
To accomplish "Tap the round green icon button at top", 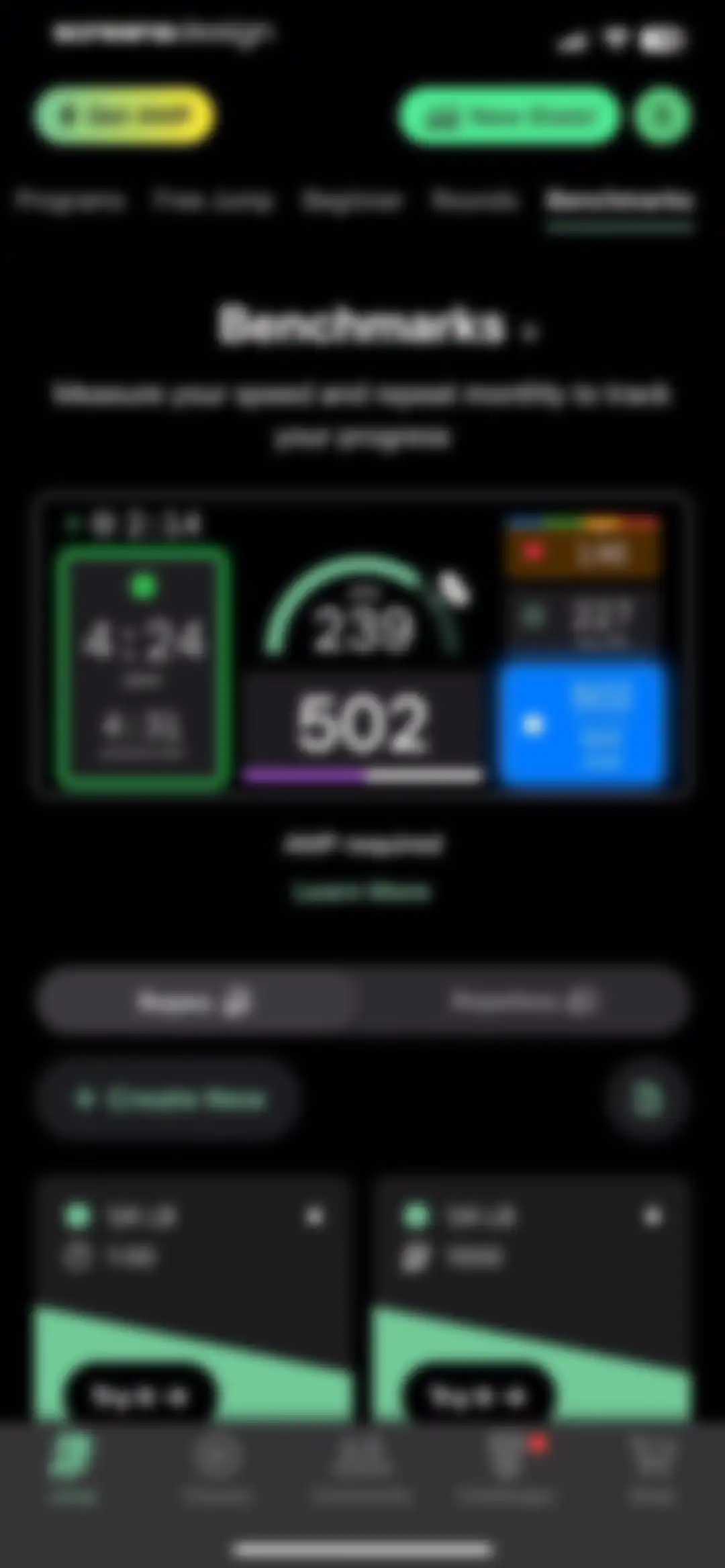I will (x=662, y=115).
